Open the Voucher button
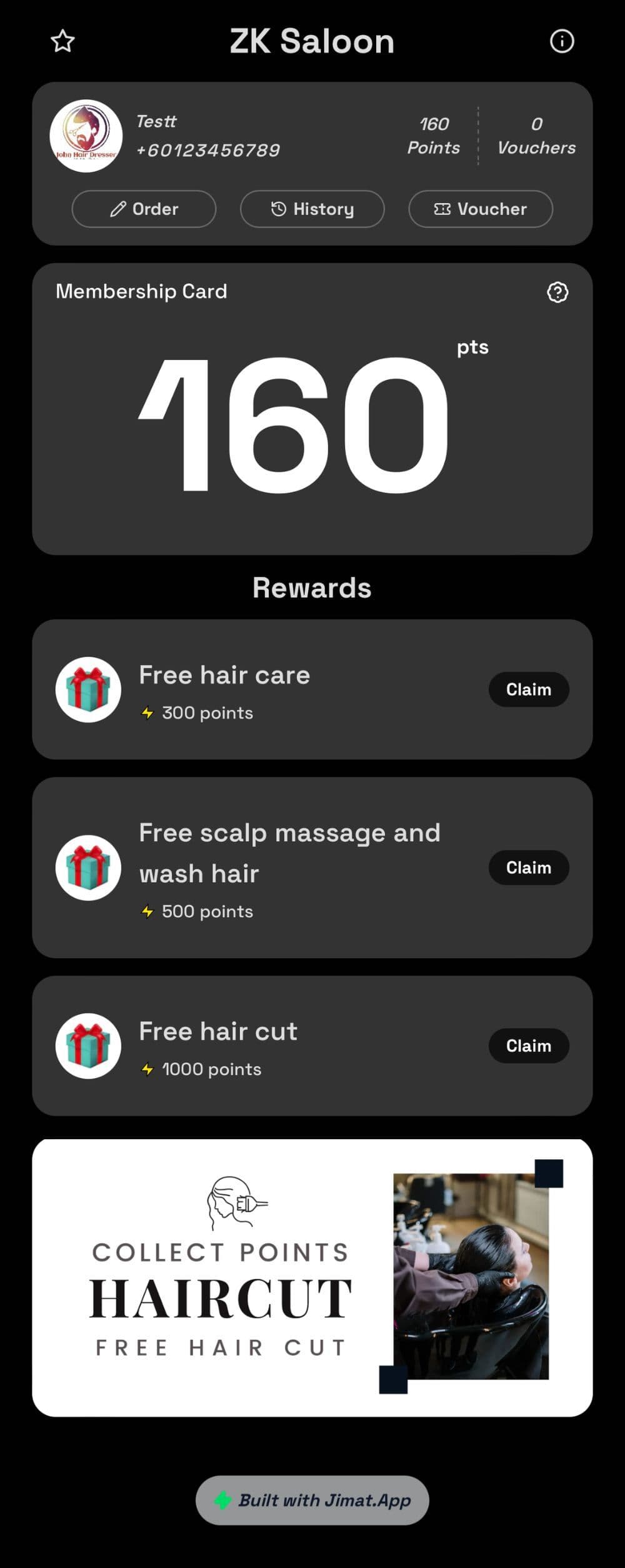The image size is (625, 1568). tap(480, 209)
